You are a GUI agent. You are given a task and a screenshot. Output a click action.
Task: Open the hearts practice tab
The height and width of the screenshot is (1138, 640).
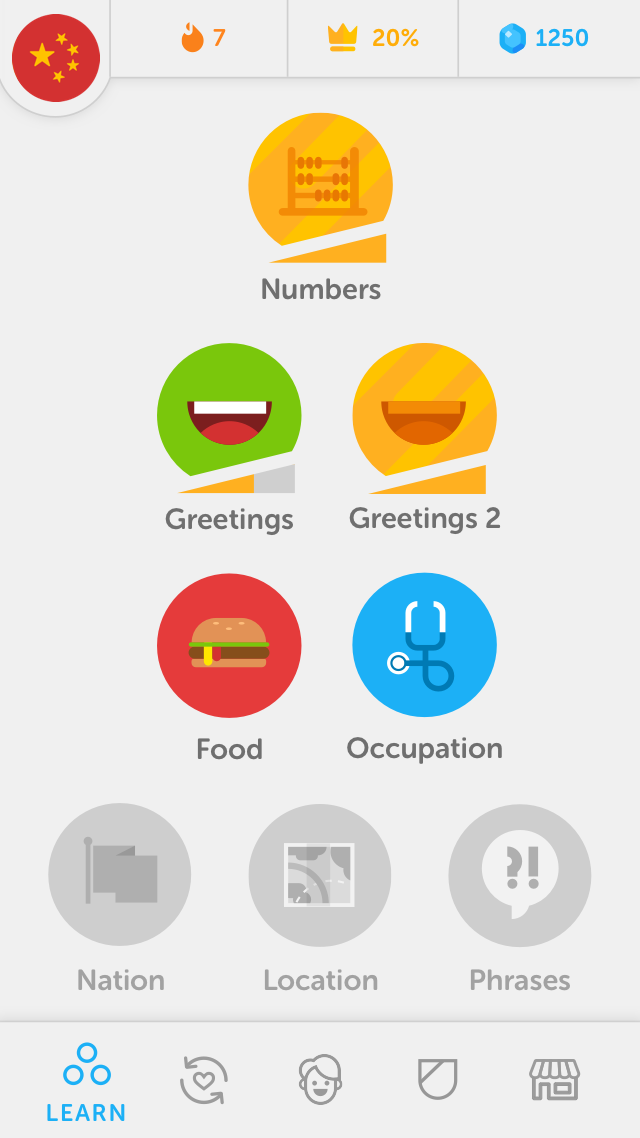(204, 1080)
